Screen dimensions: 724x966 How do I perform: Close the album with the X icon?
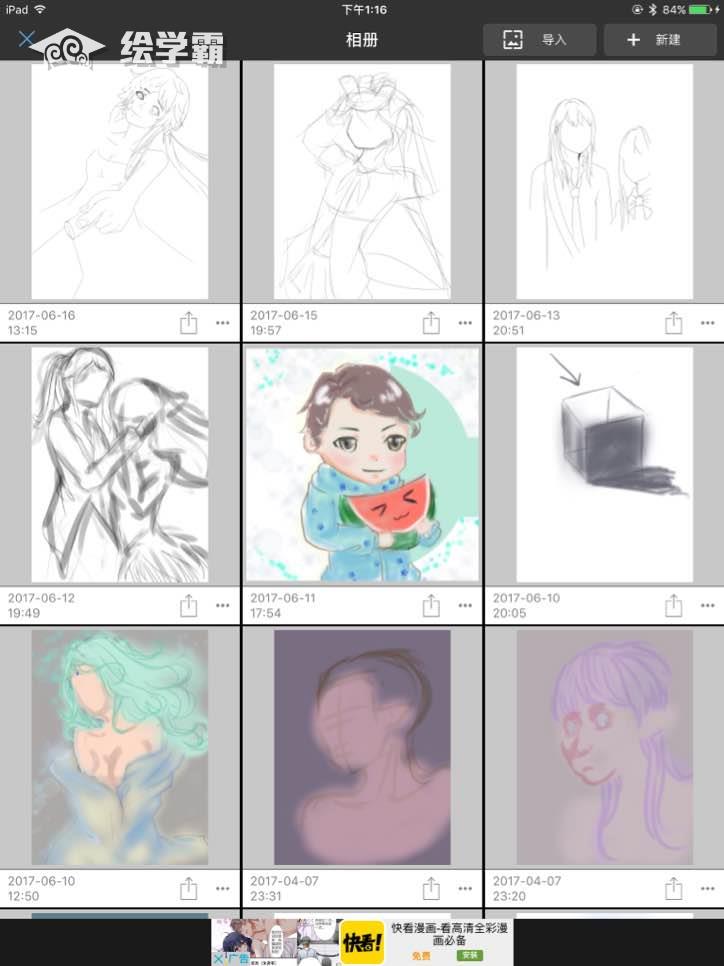point(27,39)
